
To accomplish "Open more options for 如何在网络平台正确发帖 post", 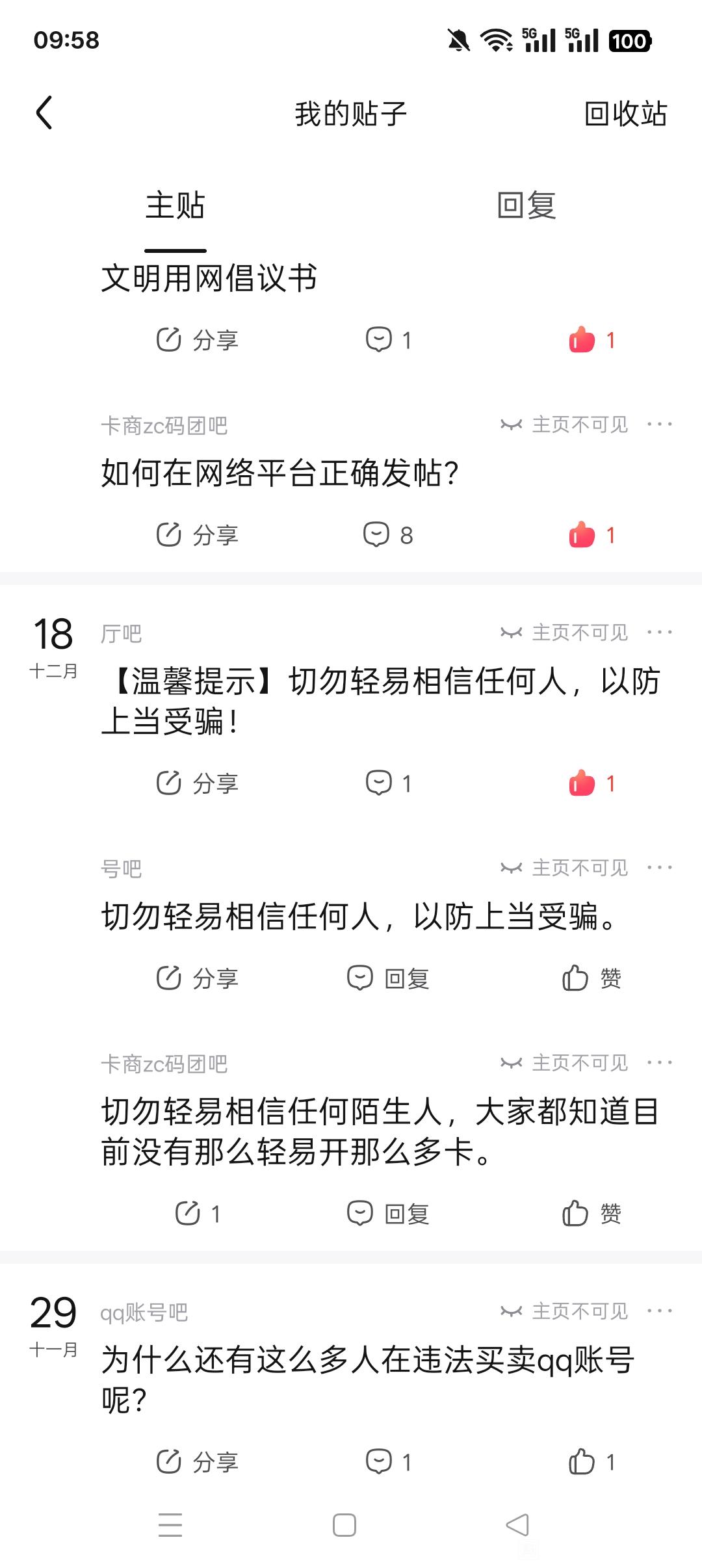I will (660, 425).
